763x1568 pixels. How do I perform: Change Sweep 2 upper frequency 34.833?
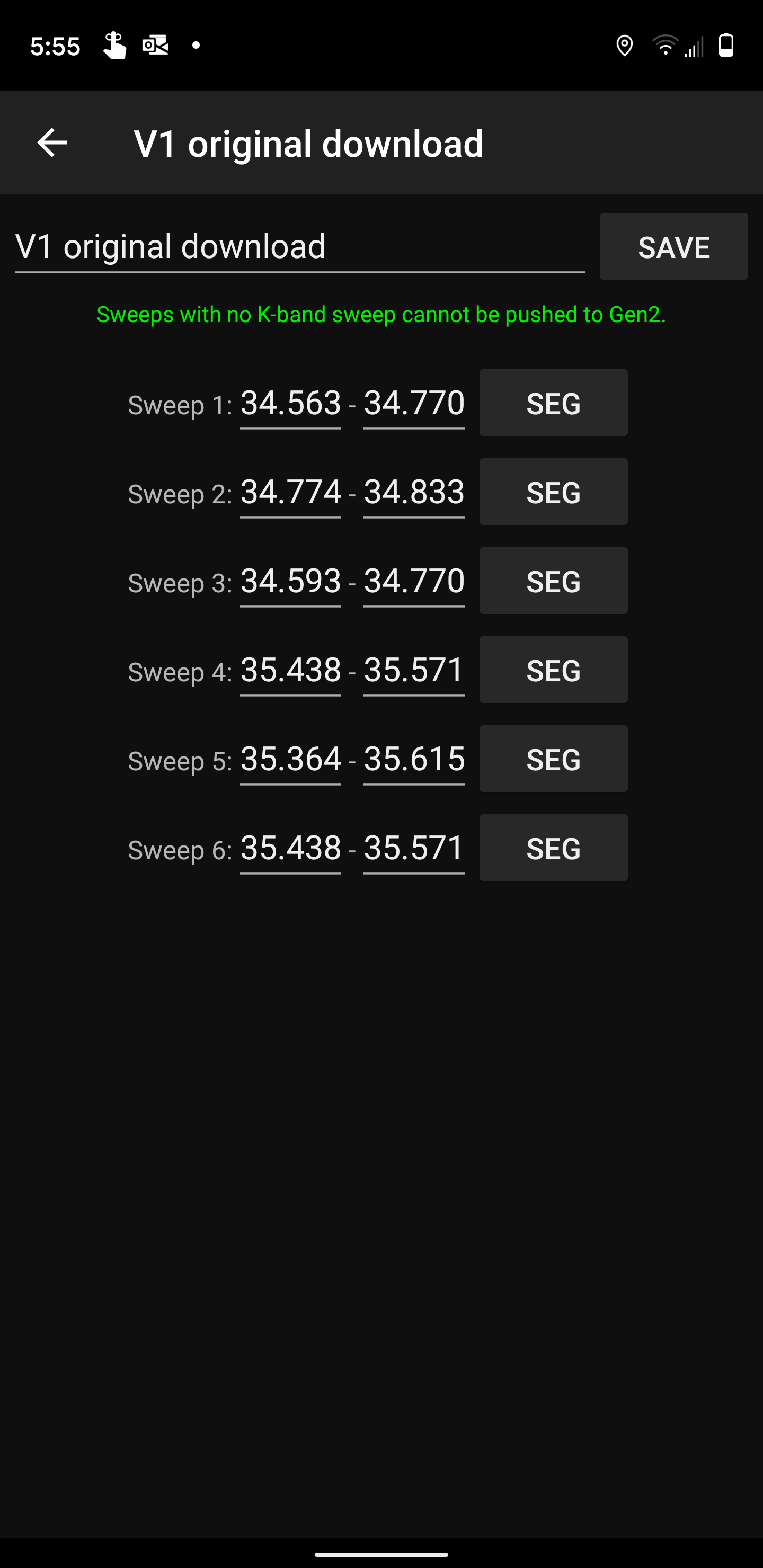click(x=414, y=492)
